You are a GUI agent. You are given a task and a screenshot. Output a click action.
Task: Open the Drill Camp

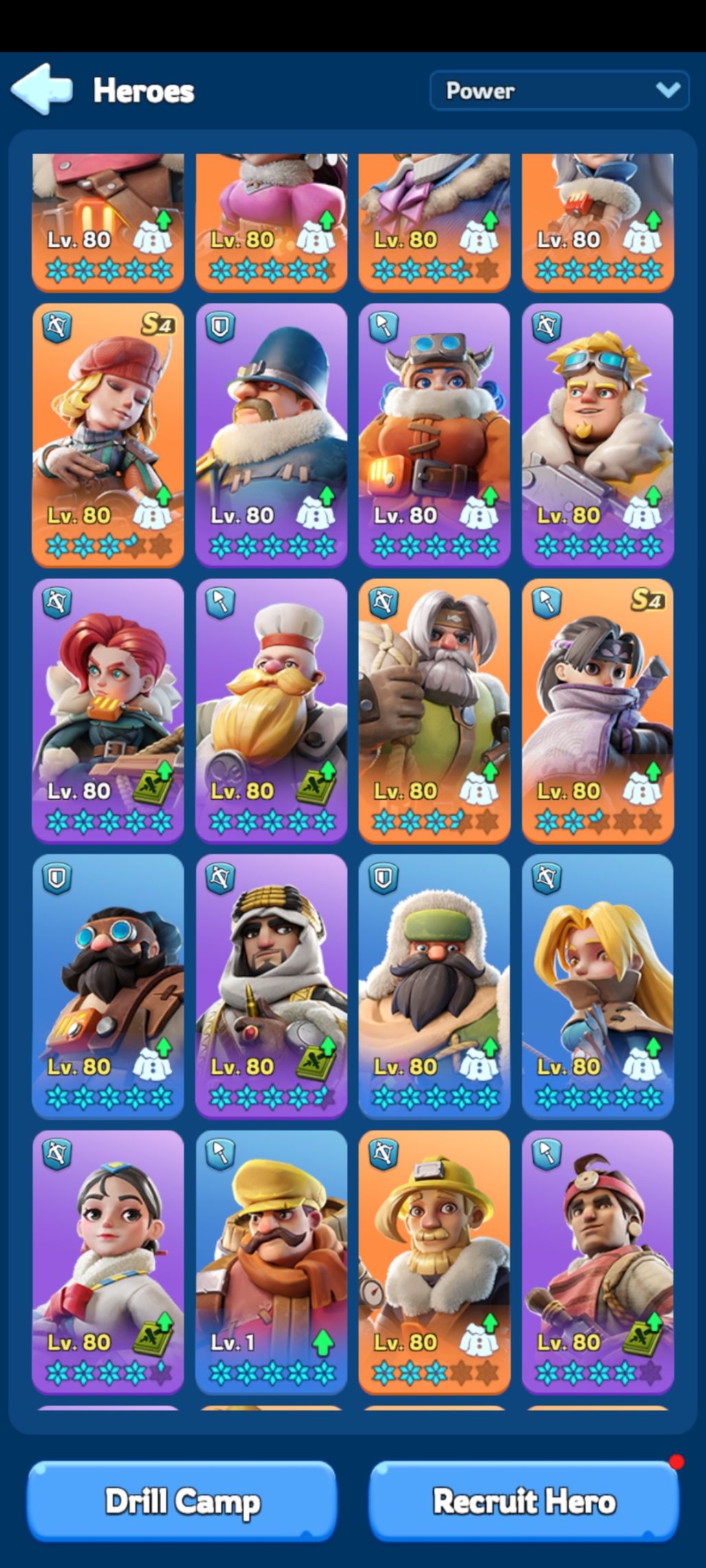pos(181,1501)
